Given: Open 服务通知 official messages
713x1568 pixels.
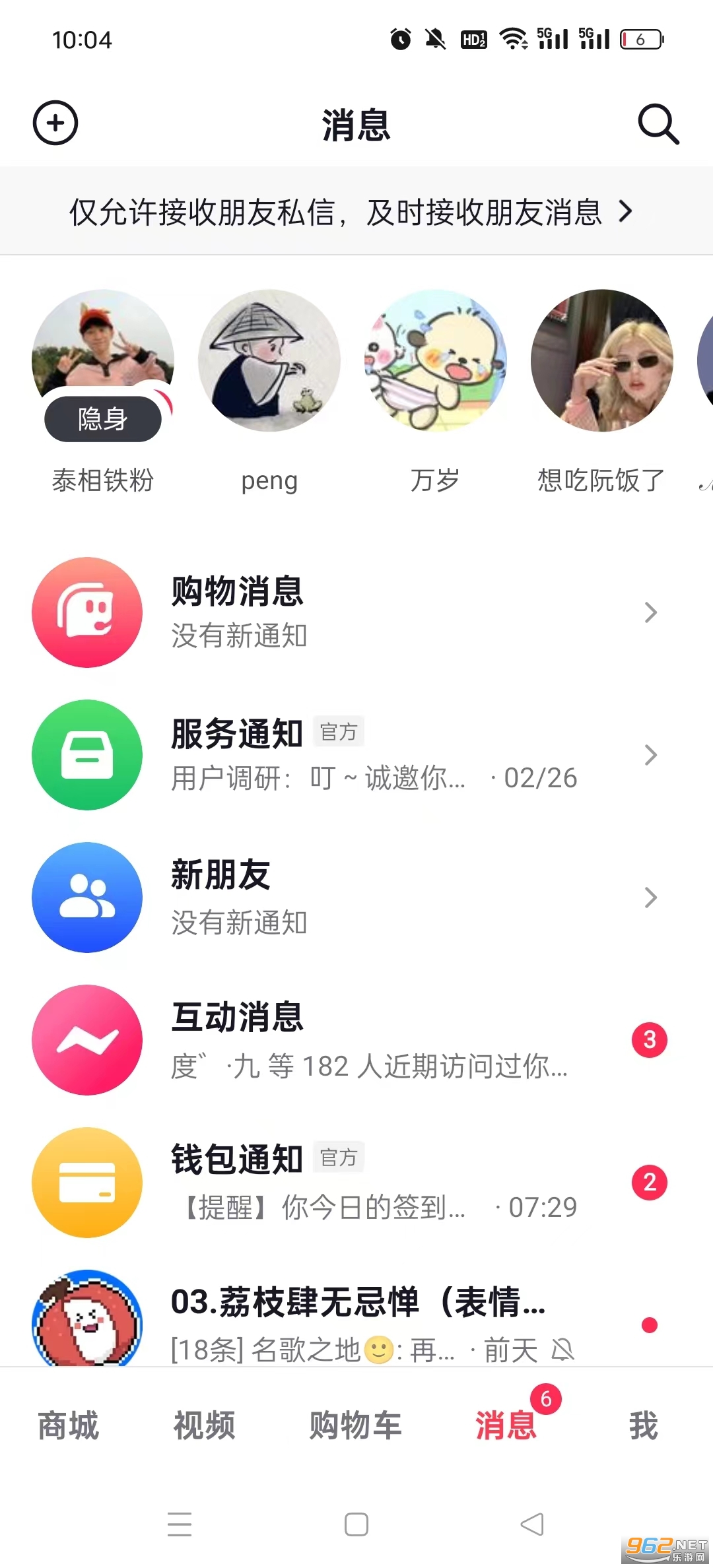Looking at the screenshot, I should (x=356, y=755).
